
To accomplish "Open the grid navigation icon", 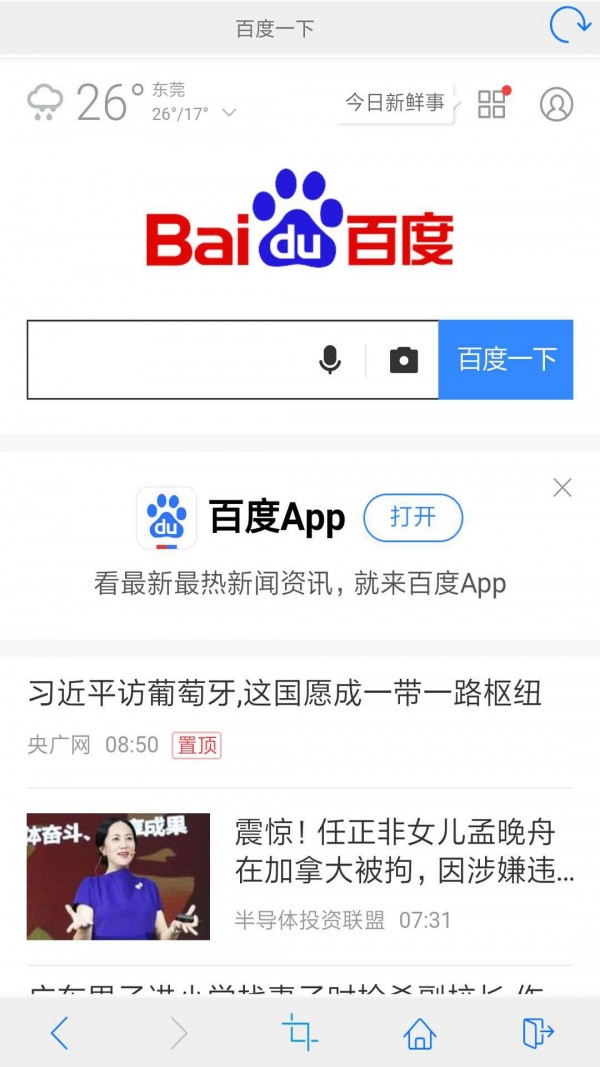I will (492, 104).
